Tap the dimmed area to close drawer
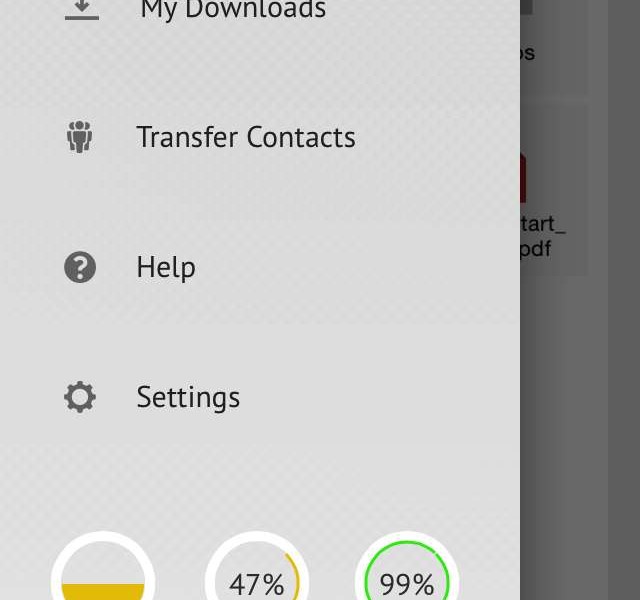 click(580, 400)
